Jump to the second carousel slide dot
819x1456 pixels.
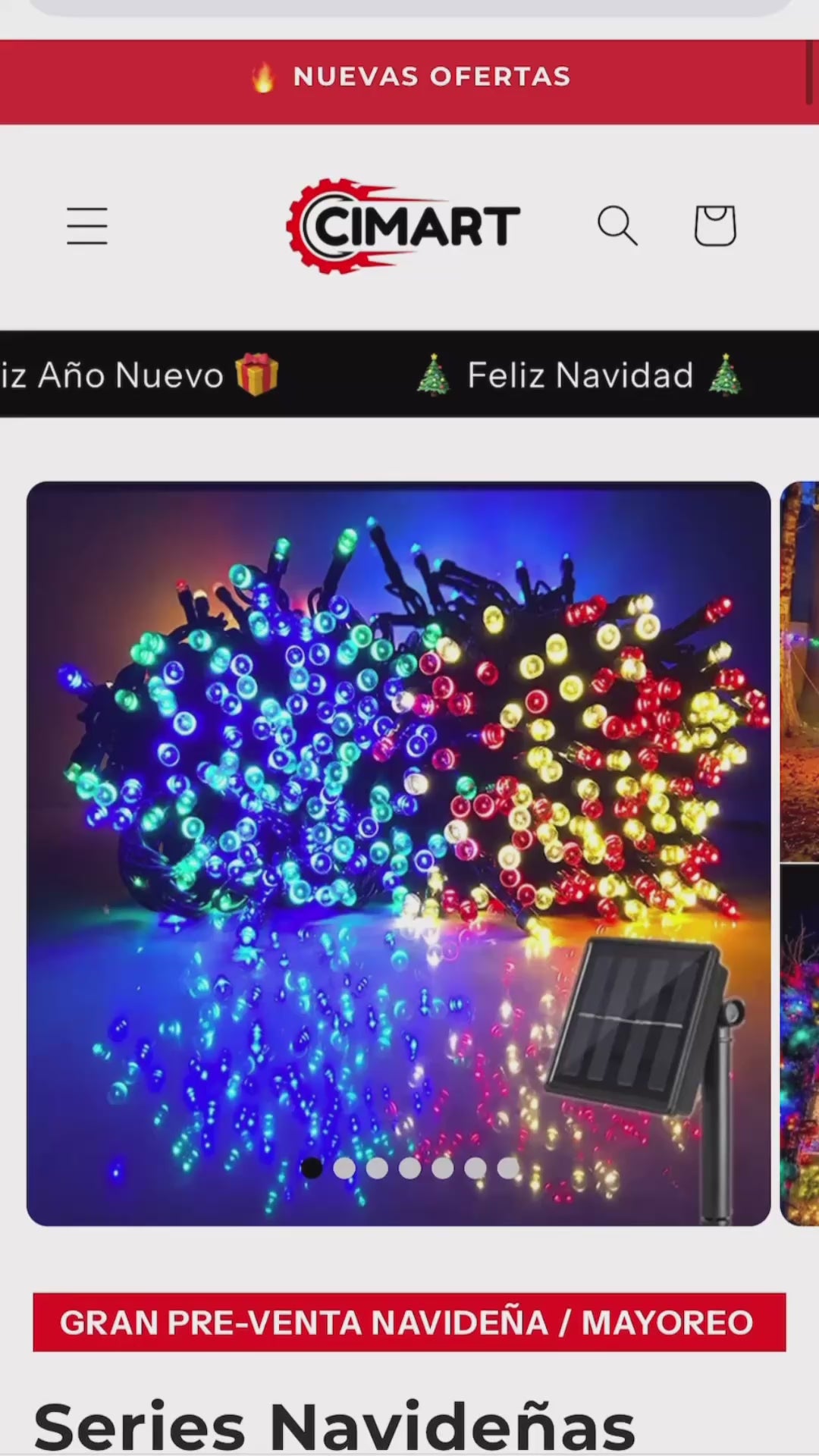[x=344, y=1168]
